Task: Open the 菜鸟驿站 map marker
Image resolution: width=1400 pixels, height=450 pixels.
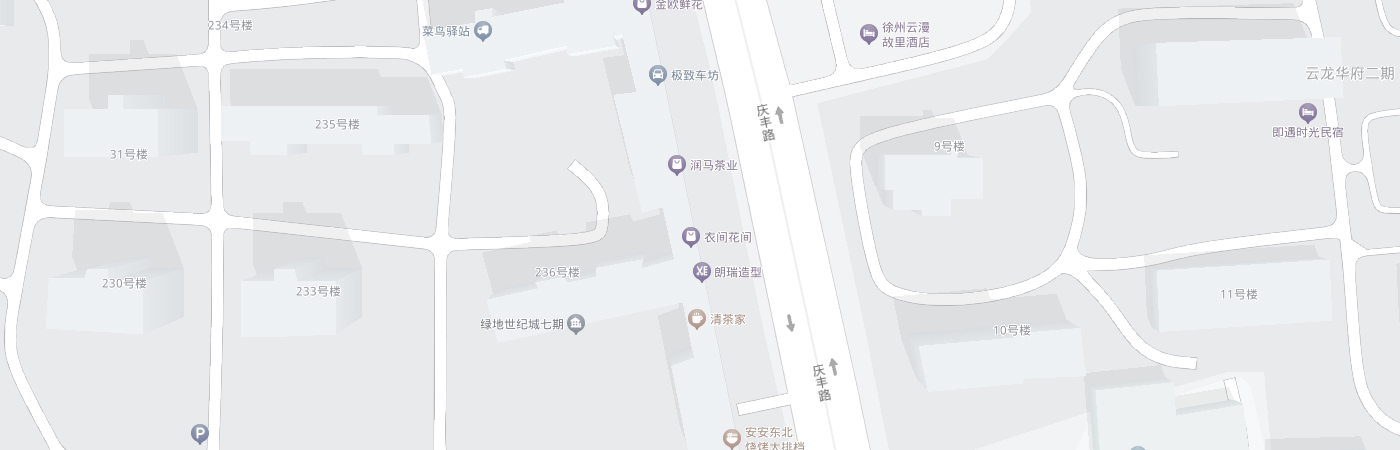Action: pyautogui.click(x=483, y=31)
